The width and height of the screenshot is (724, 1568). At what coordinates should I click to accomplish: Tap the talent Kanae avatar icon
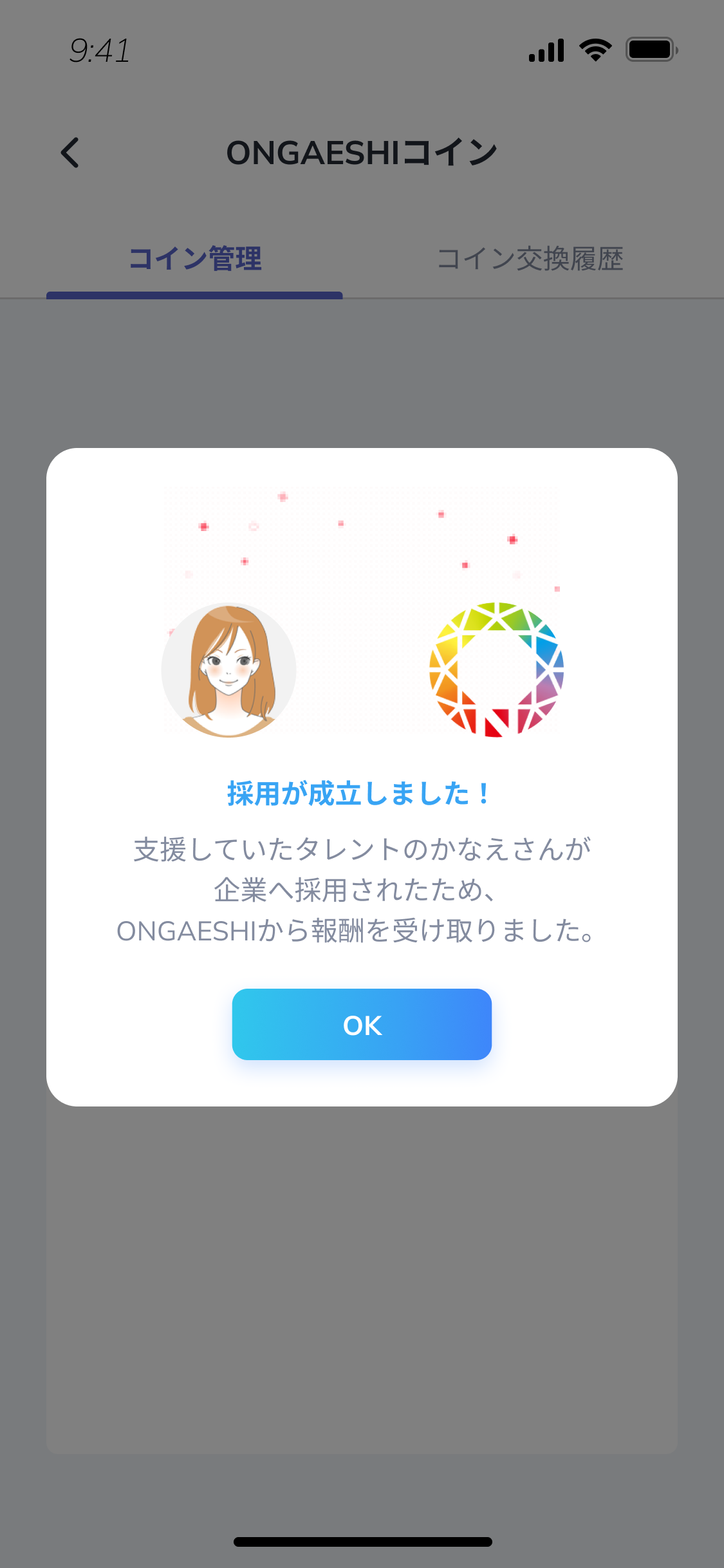point(228,669)
